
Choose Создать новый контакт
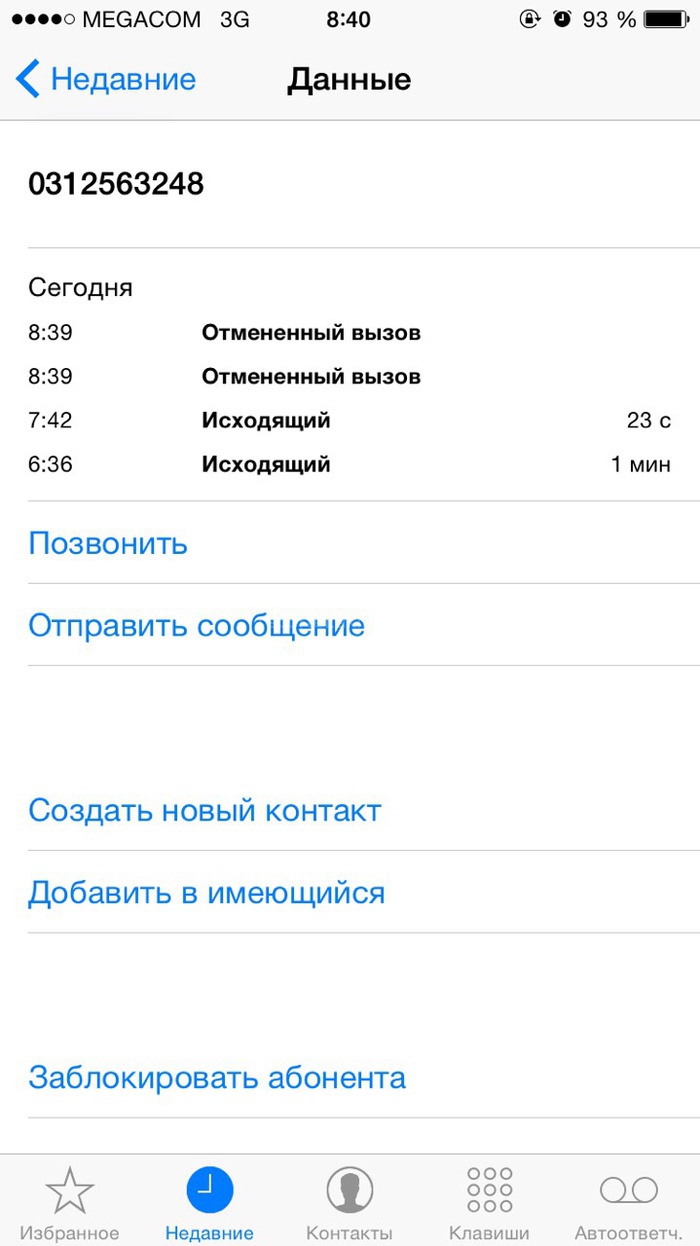click(350, 810)
